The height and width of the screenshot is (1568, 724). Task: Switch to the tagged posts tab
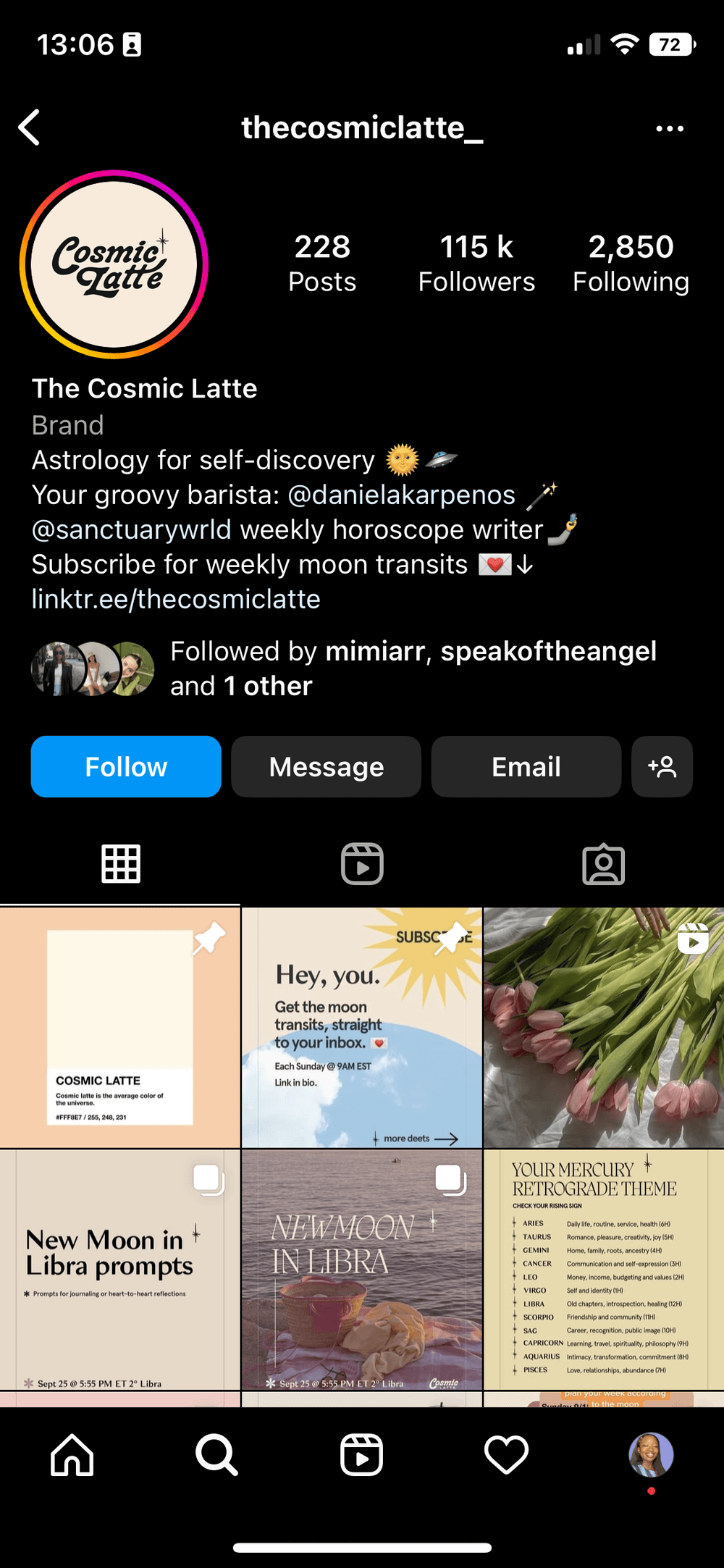coord(603,864)
